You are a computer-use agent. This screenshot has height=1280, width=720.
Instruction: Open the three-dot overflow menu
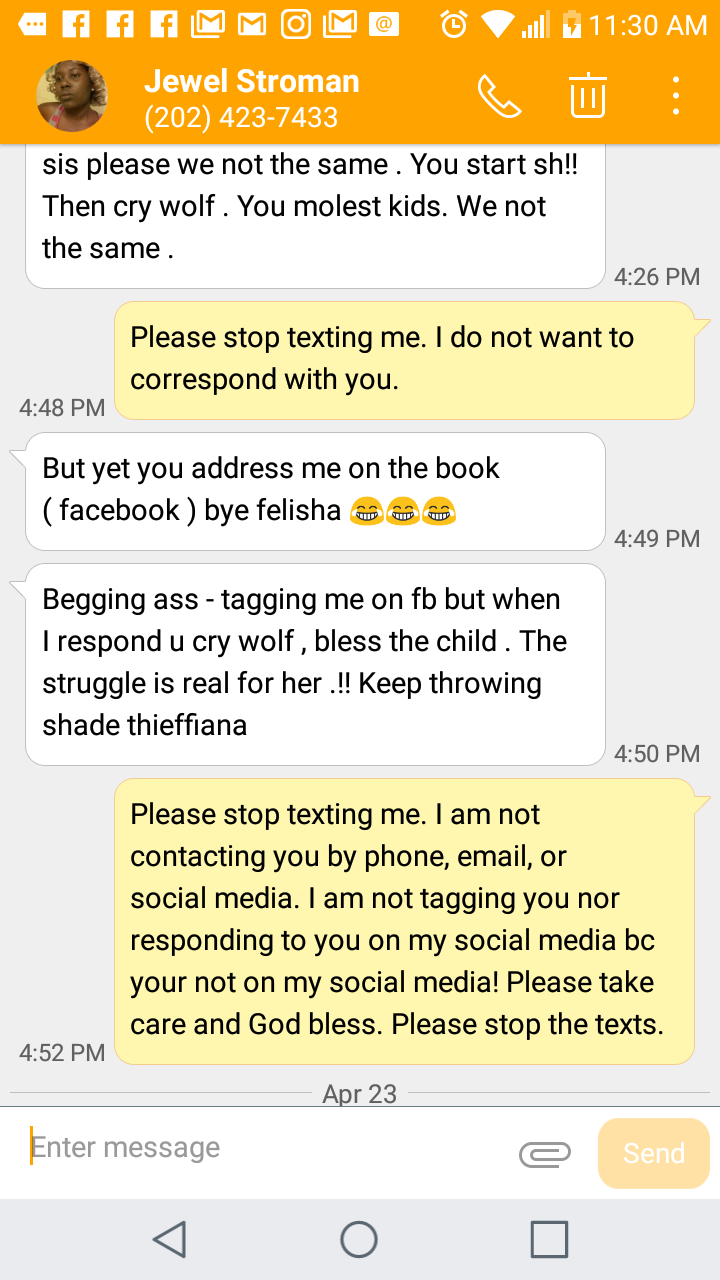tap(676, 97)
